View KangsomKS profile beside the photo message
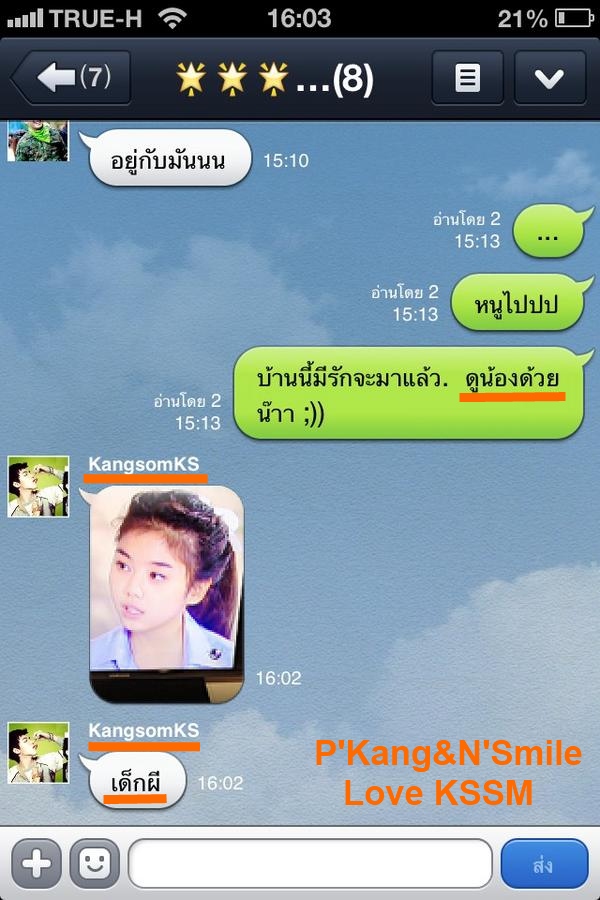This screenshot has width=600, height=900. coord(38,486)
